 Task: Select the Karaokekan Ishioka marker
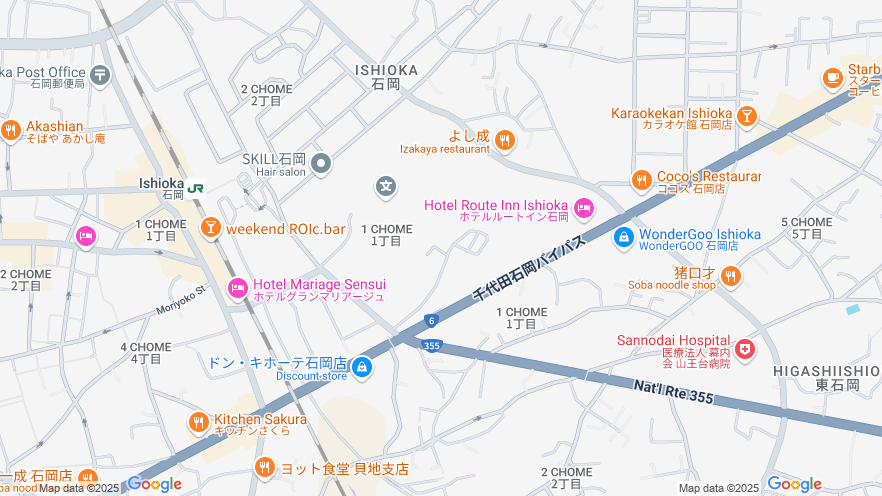[x=745, y=117]
